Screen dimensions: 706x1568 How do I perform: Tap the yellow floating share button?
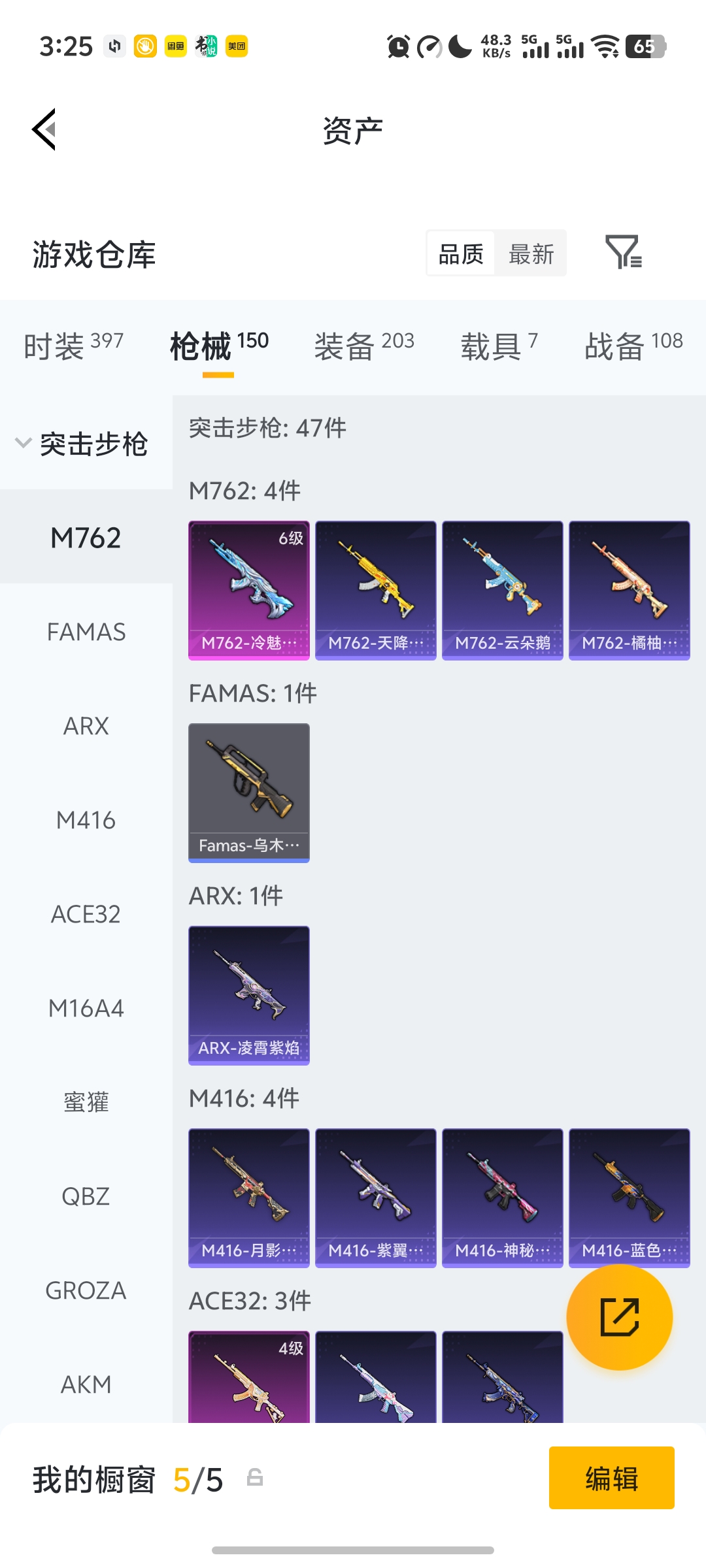coord(619,1317)
